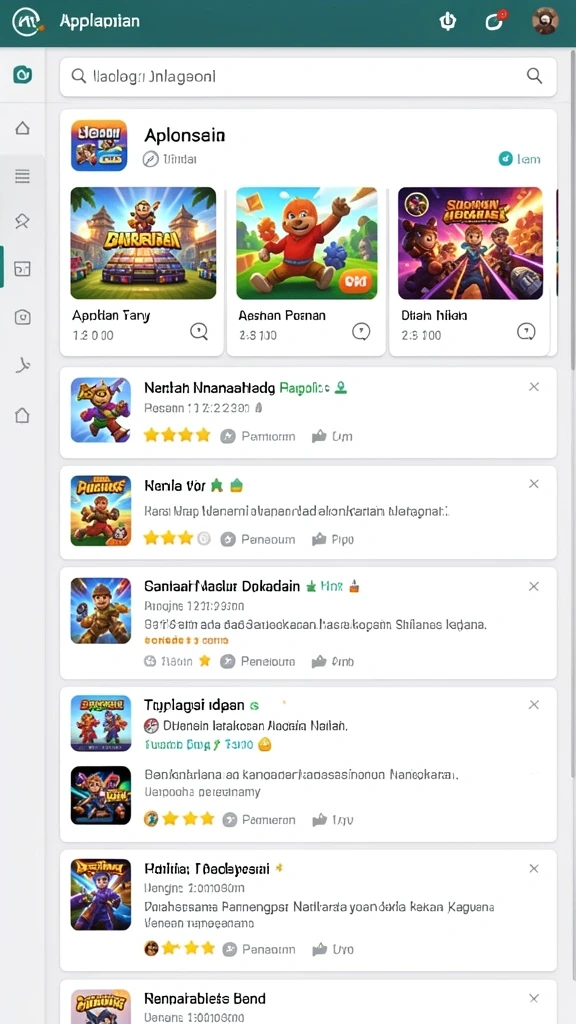The width and height of the screenshot is (576, 1024).
Task: Close the Sanlaal Maclur Dokadain card
Action: click(534, 586)
